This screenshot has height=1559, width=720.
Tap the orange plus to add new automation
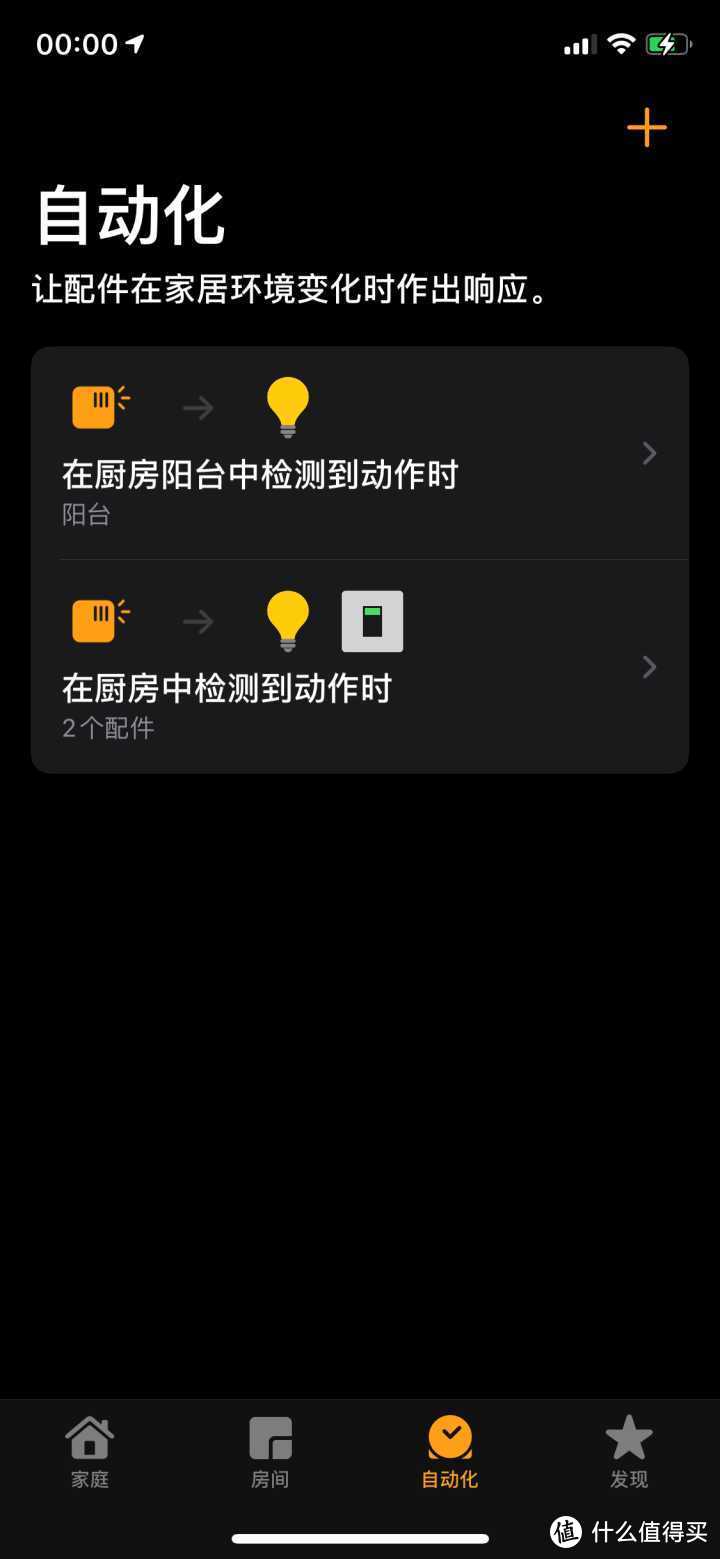click(x=646, y=127)
